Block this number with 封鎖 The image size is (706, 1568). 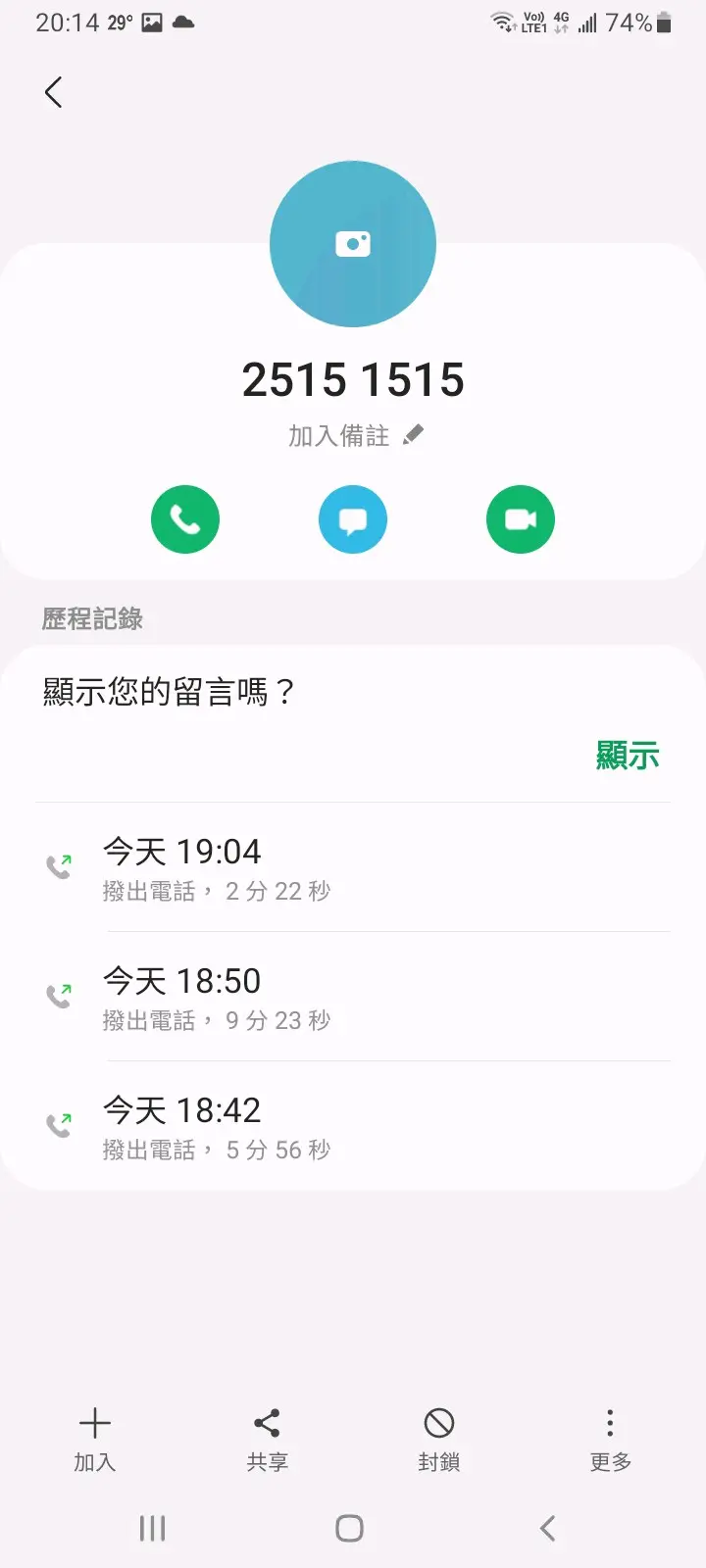438,1439
